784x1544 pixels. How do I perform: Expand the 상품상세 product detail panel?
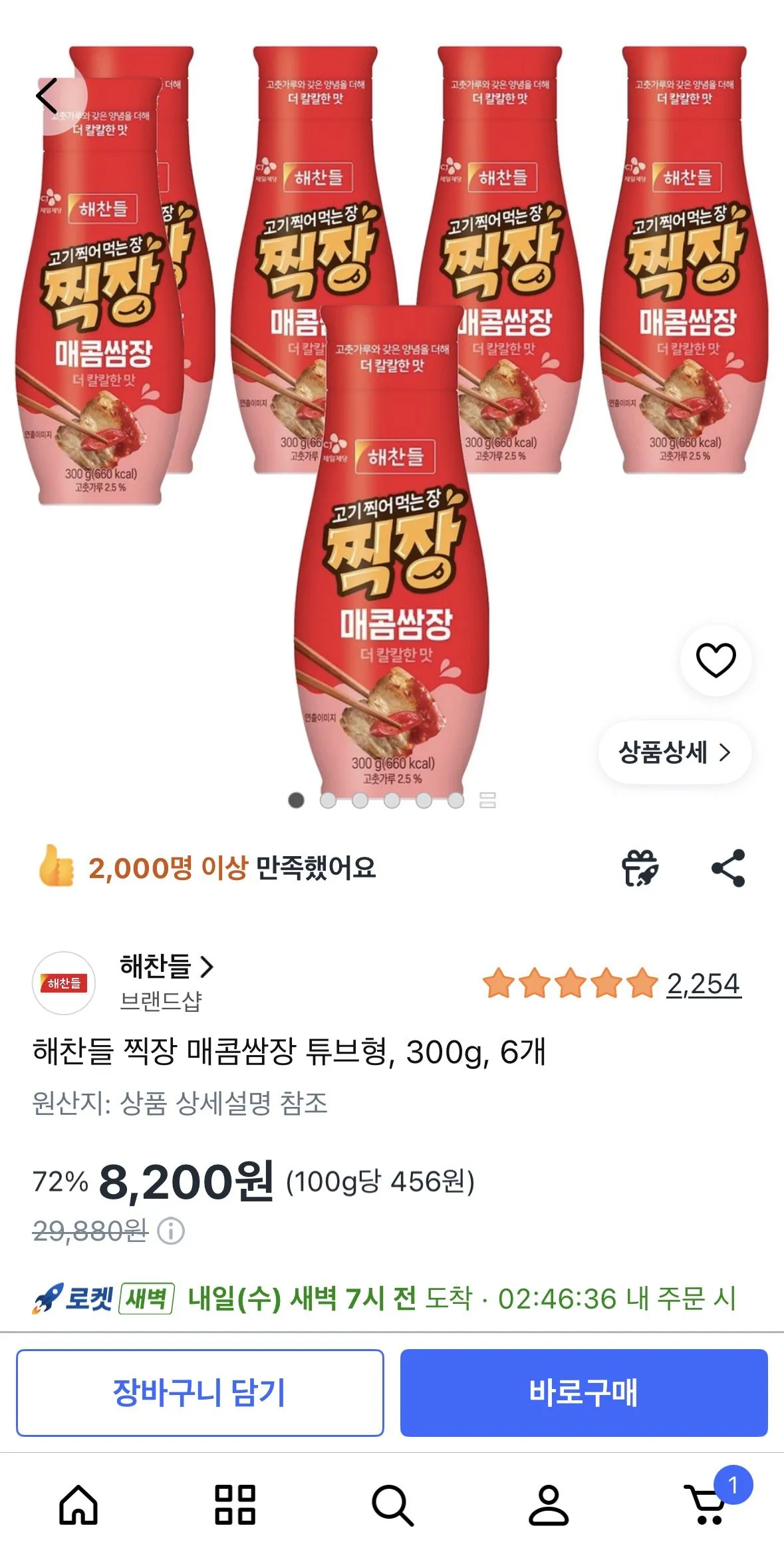tap(674, 752)
